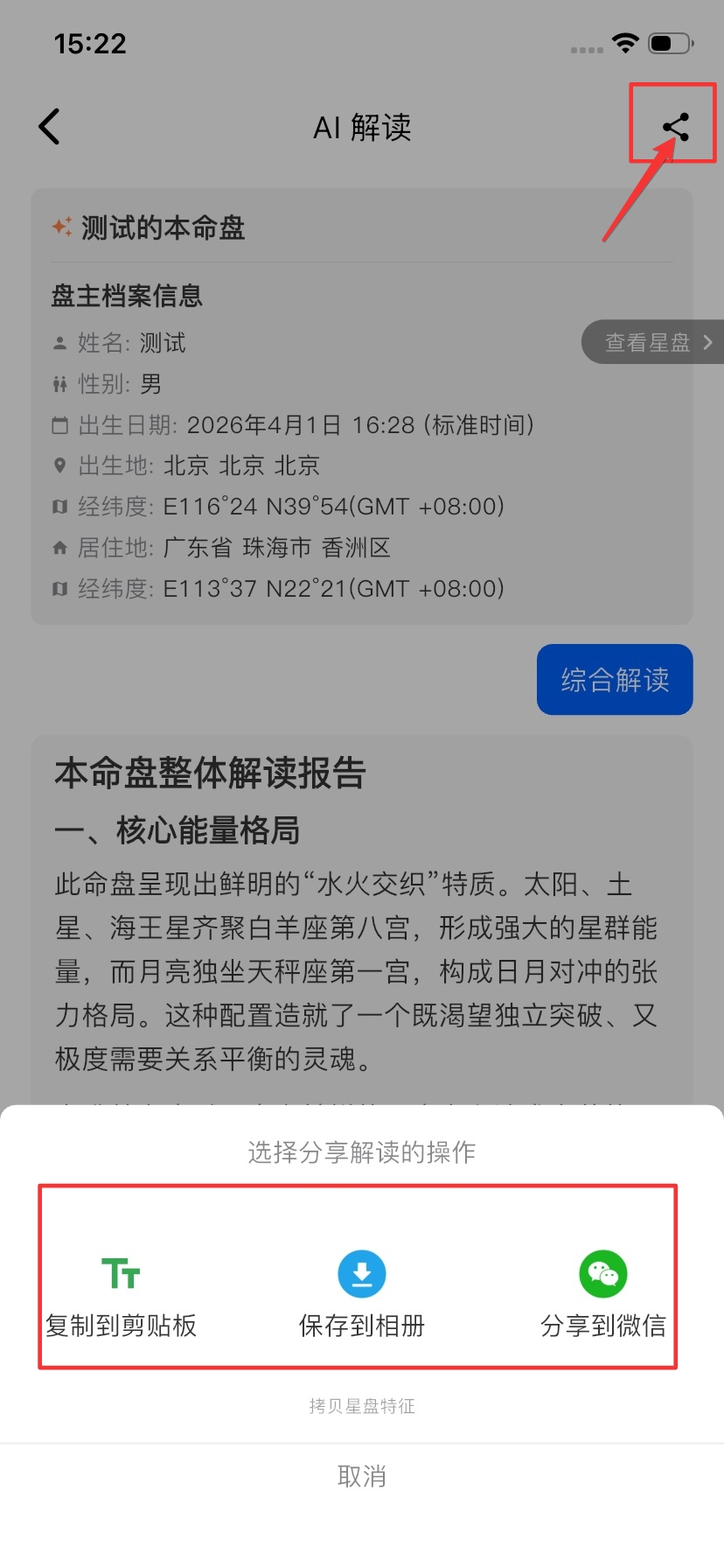The image size is (724, 1568).
Task: Tap the Wi-Fi icon in the status bar
Action: [x=626, y=43]
